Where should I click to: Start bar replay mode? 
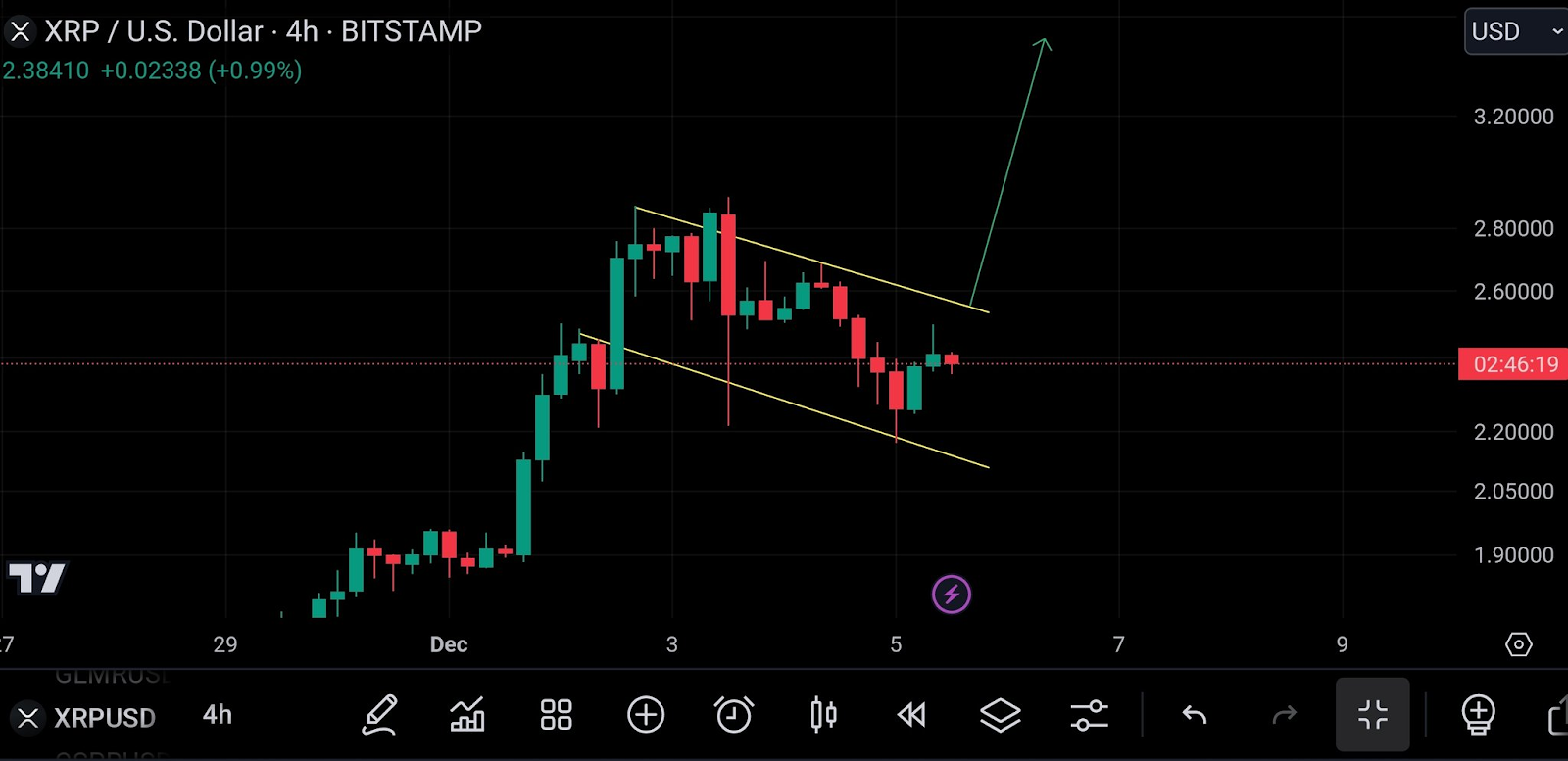pyautogui.click(x=911, y=715)
